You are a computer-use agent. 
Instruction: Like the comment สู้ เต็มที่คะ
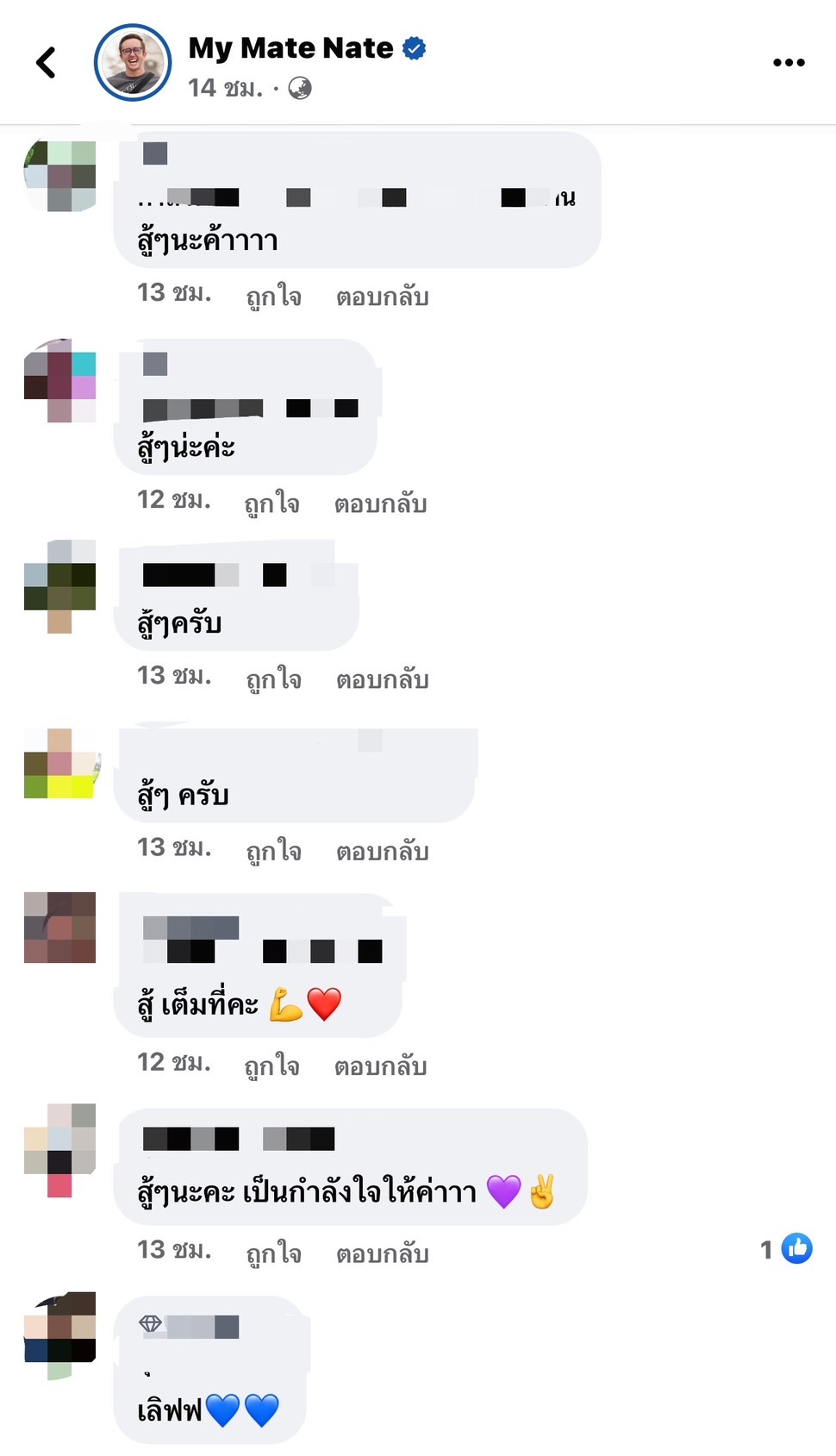271,1066
